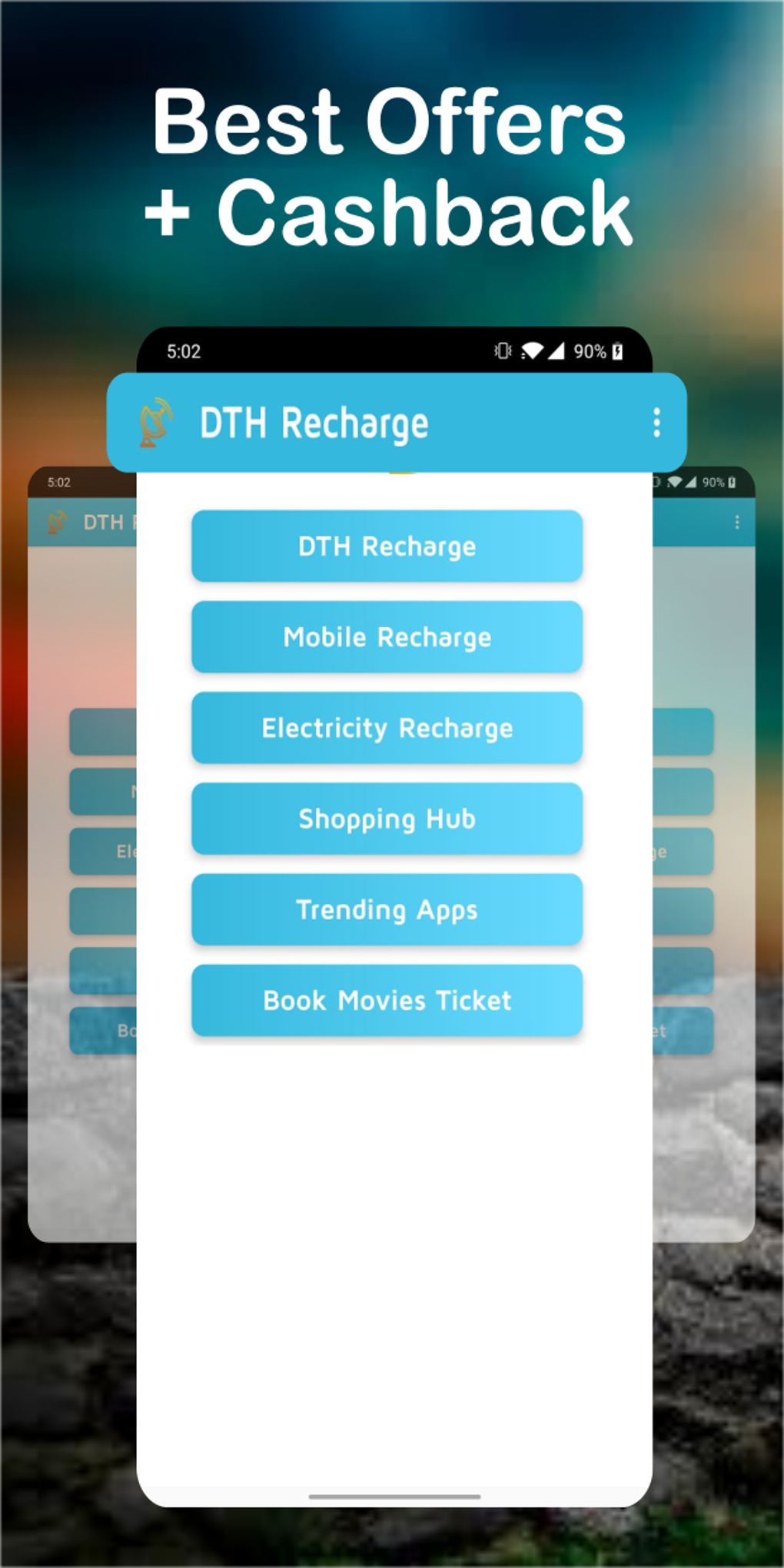Viewport: 784px width, 1568px height.
Task: Click the 5:02 clock in status bar
Action: tap(183, 352)
